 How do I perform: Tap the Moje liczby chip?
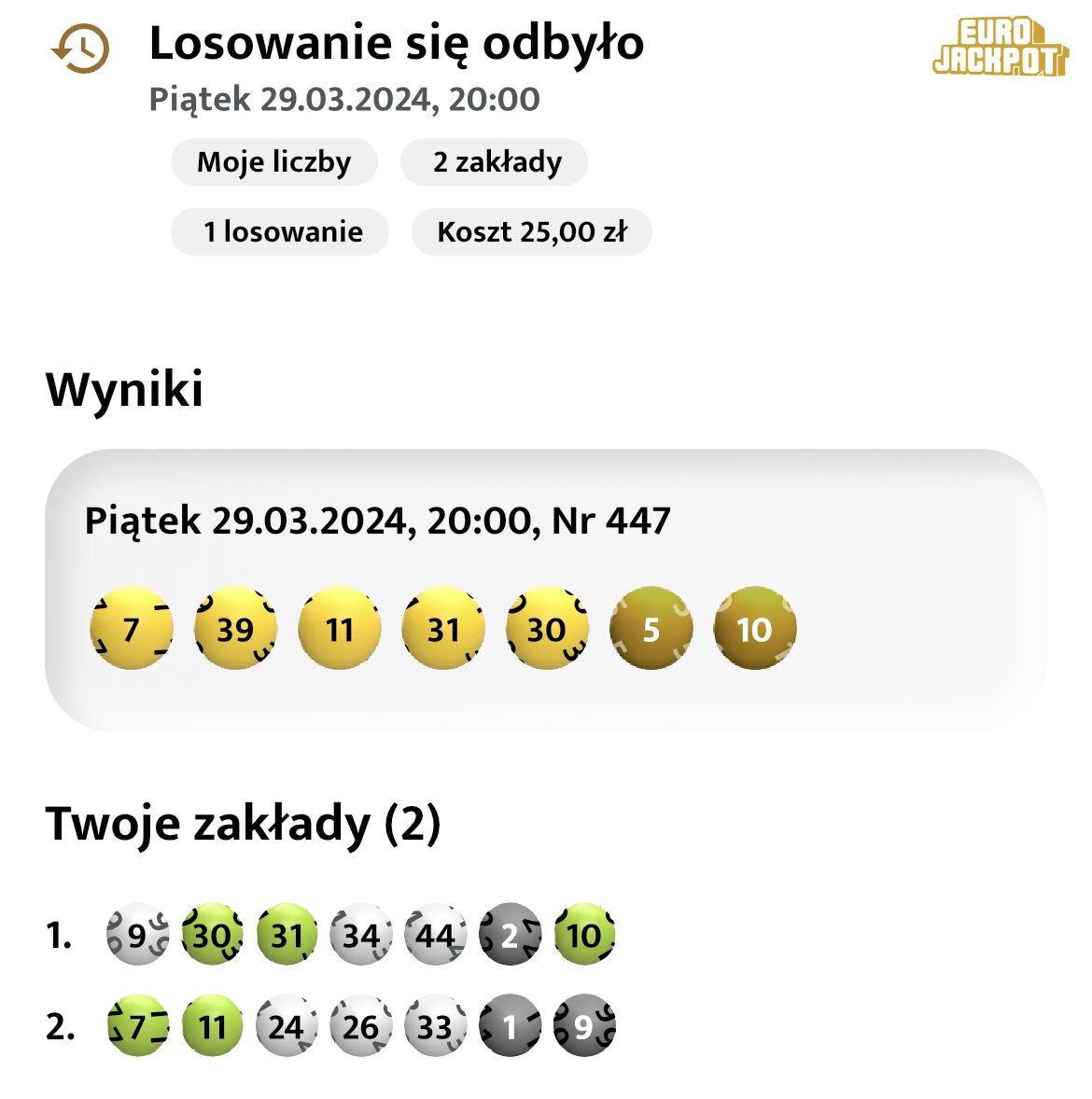coord(273,162)
